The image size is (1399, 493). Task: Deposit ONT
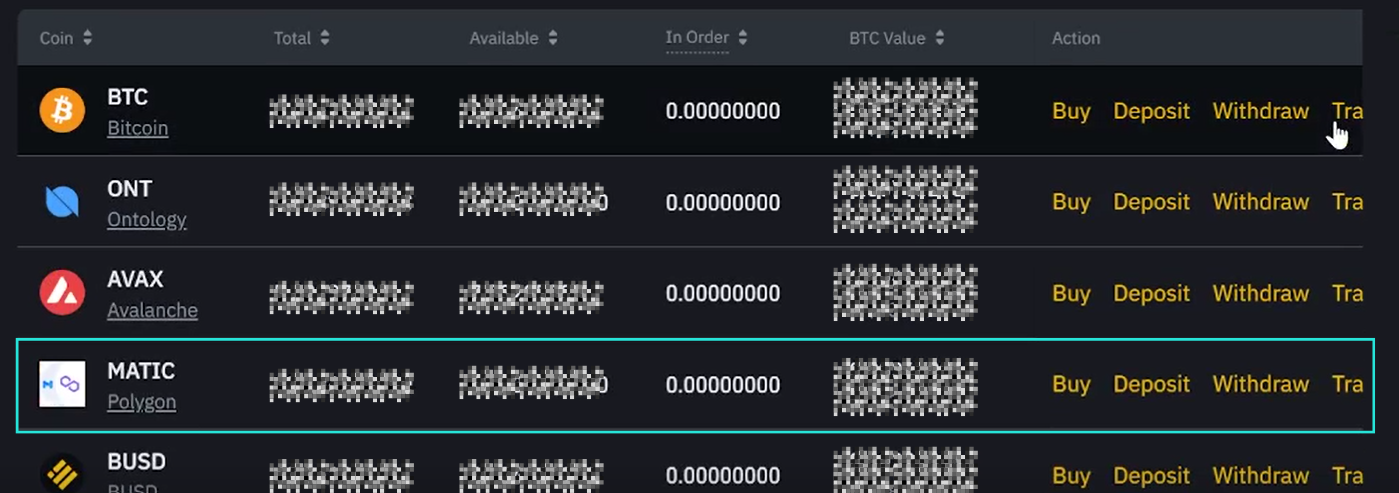click(1151, 202)
